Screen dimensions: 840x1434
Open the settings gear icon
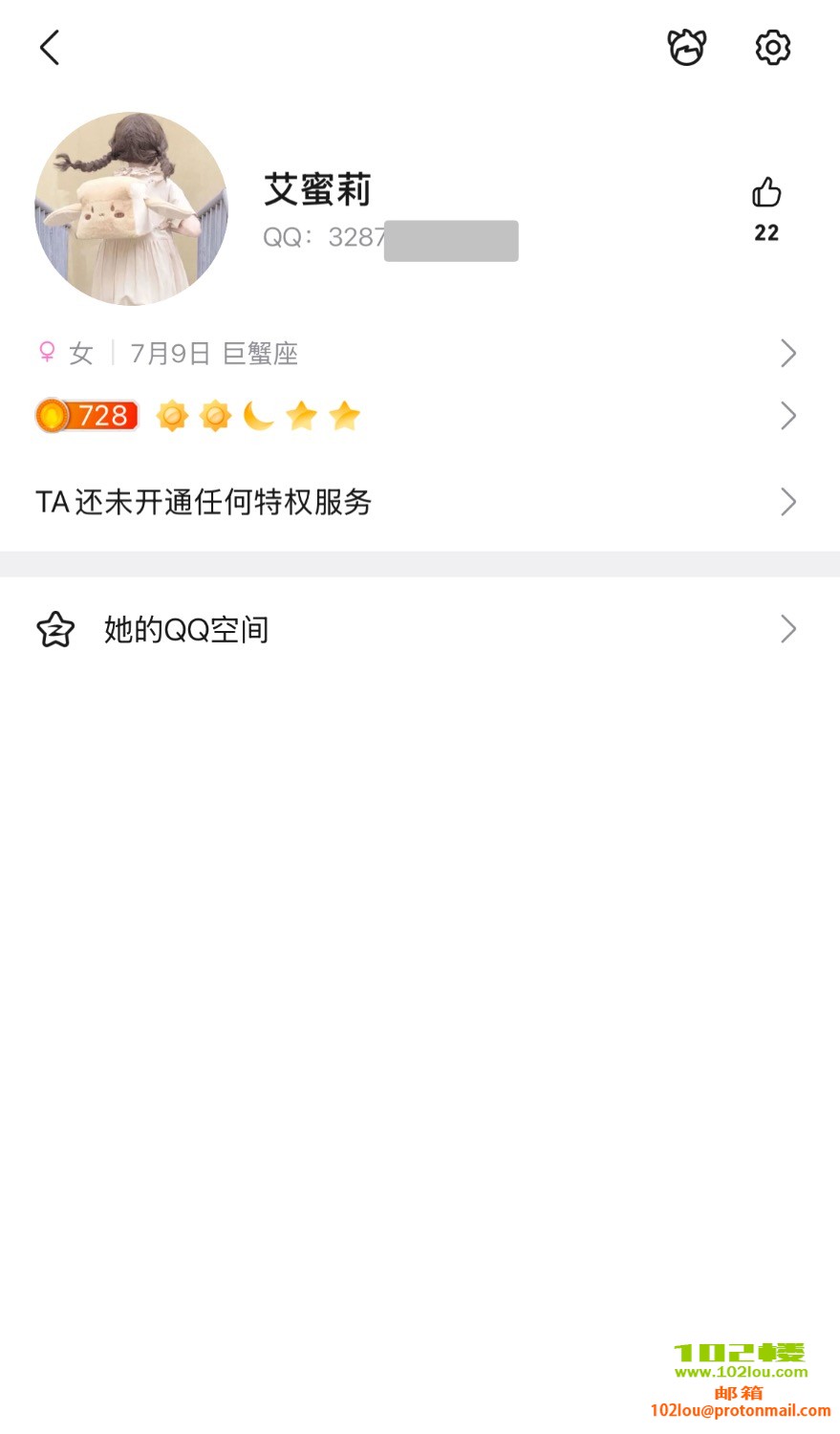[x=772, y=48]
